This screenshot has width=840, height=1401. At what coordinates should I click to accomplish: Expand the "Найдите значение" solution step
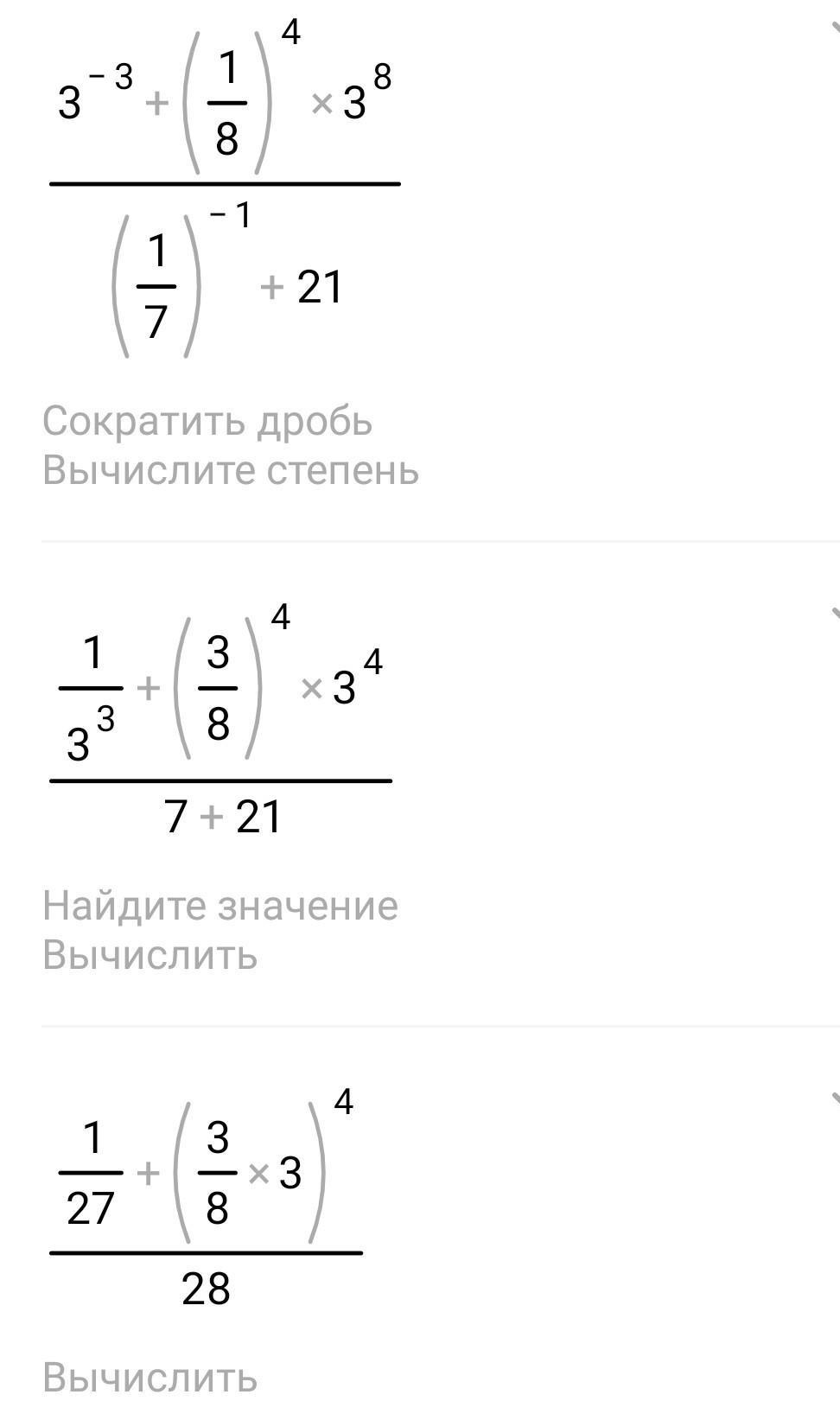click(x=834, y=614)
